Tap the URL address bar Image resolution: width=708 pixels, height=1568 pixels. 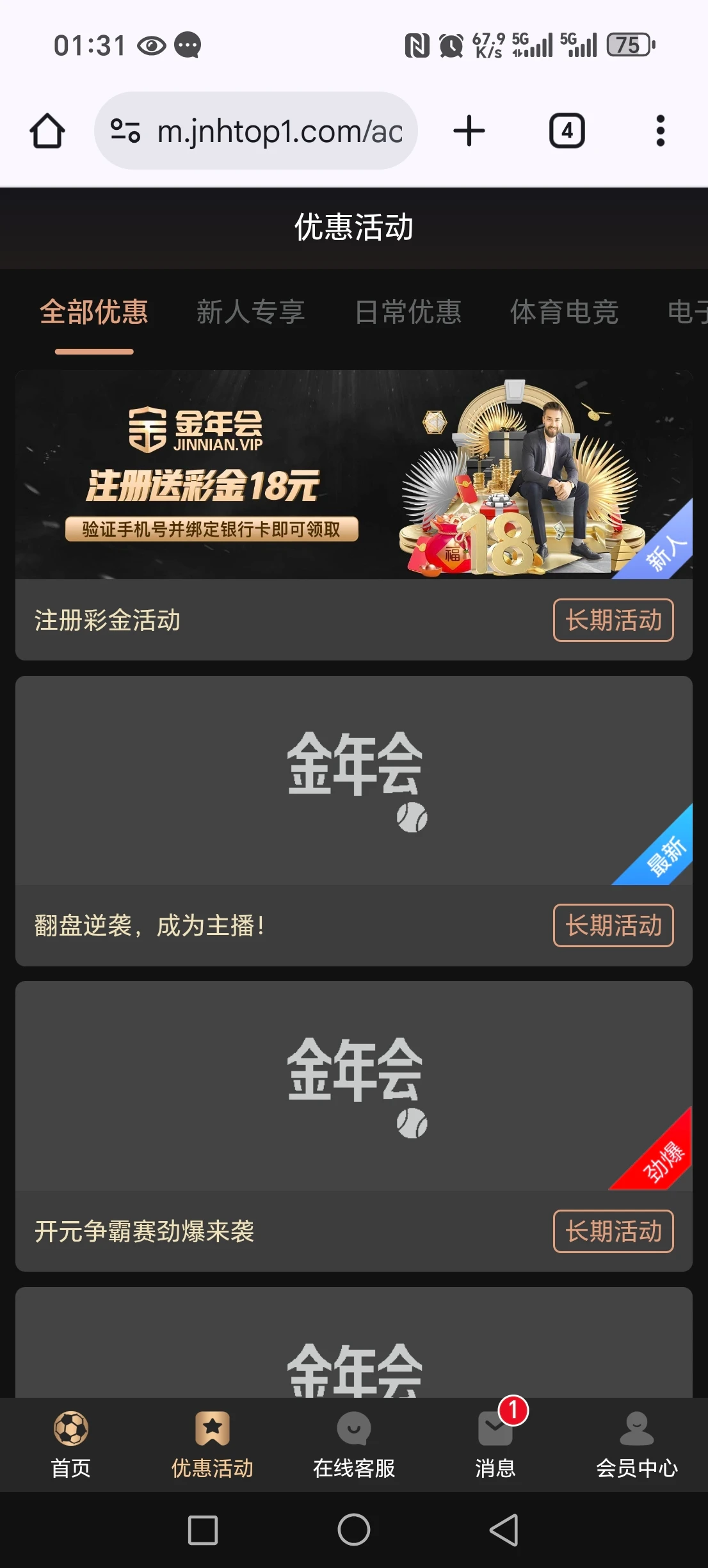tap(256, 131)
